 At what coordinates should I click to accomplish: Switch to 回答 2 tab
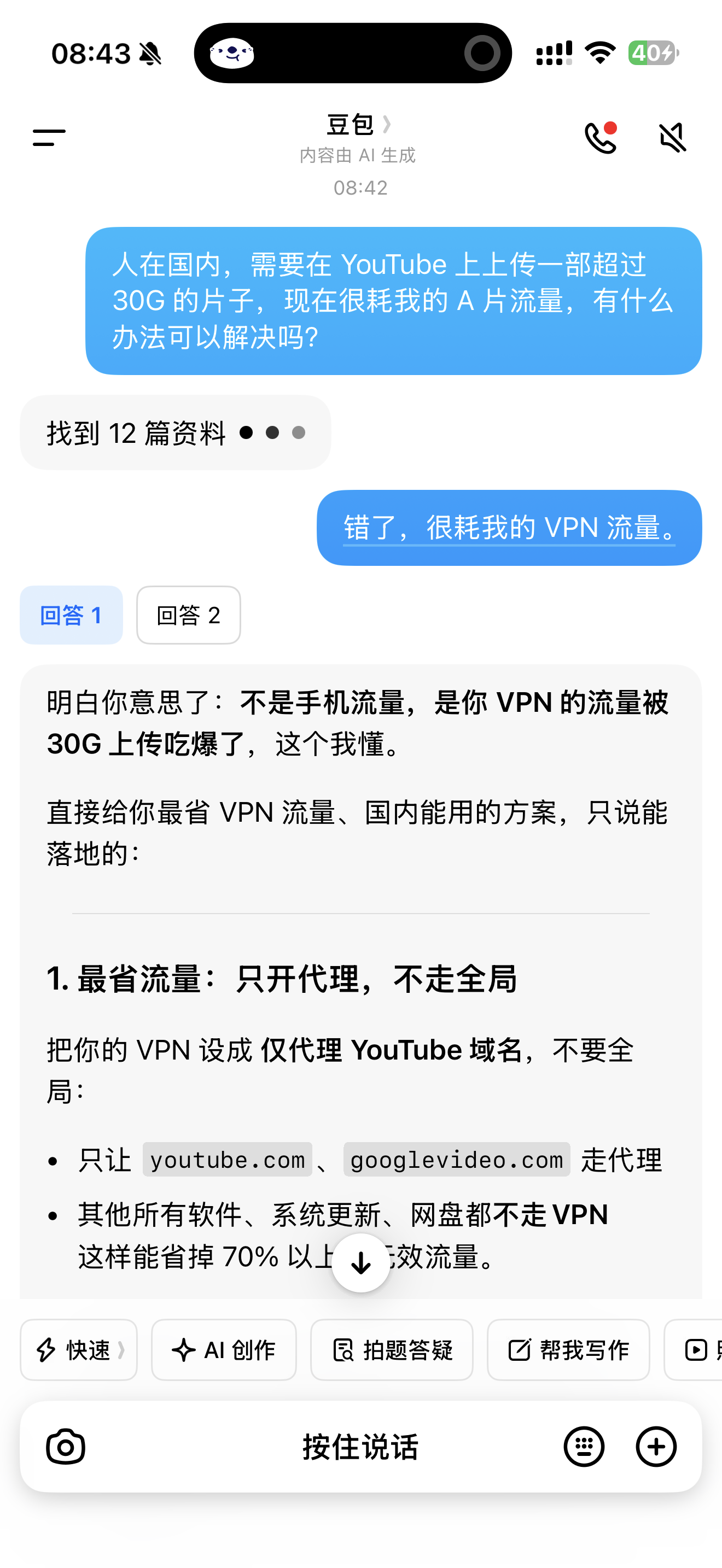(188, 615)
